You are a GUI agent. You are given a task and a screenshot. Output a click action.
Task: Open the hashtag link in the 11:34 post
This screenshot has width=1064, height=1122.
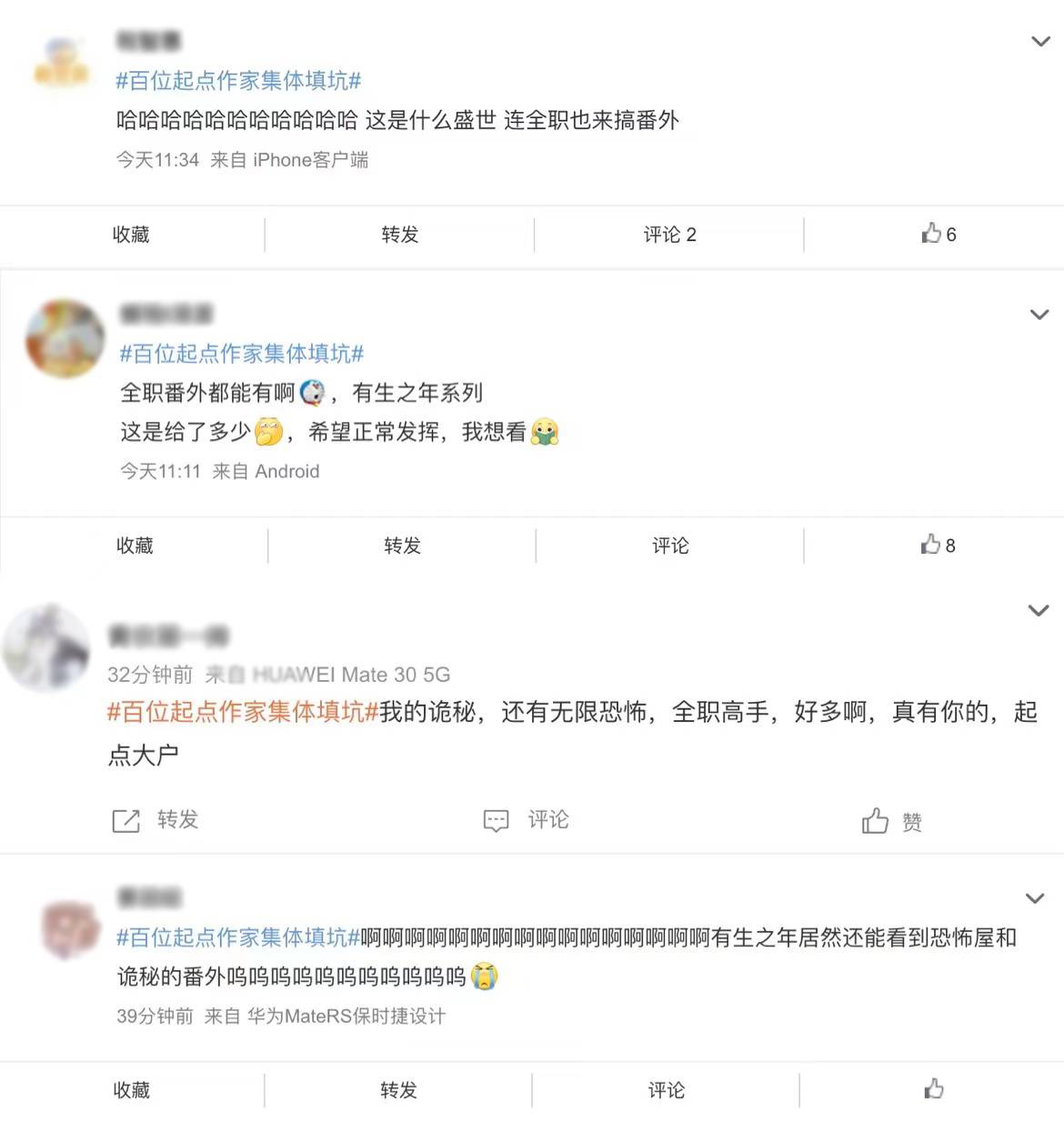[x=238, y=81]
